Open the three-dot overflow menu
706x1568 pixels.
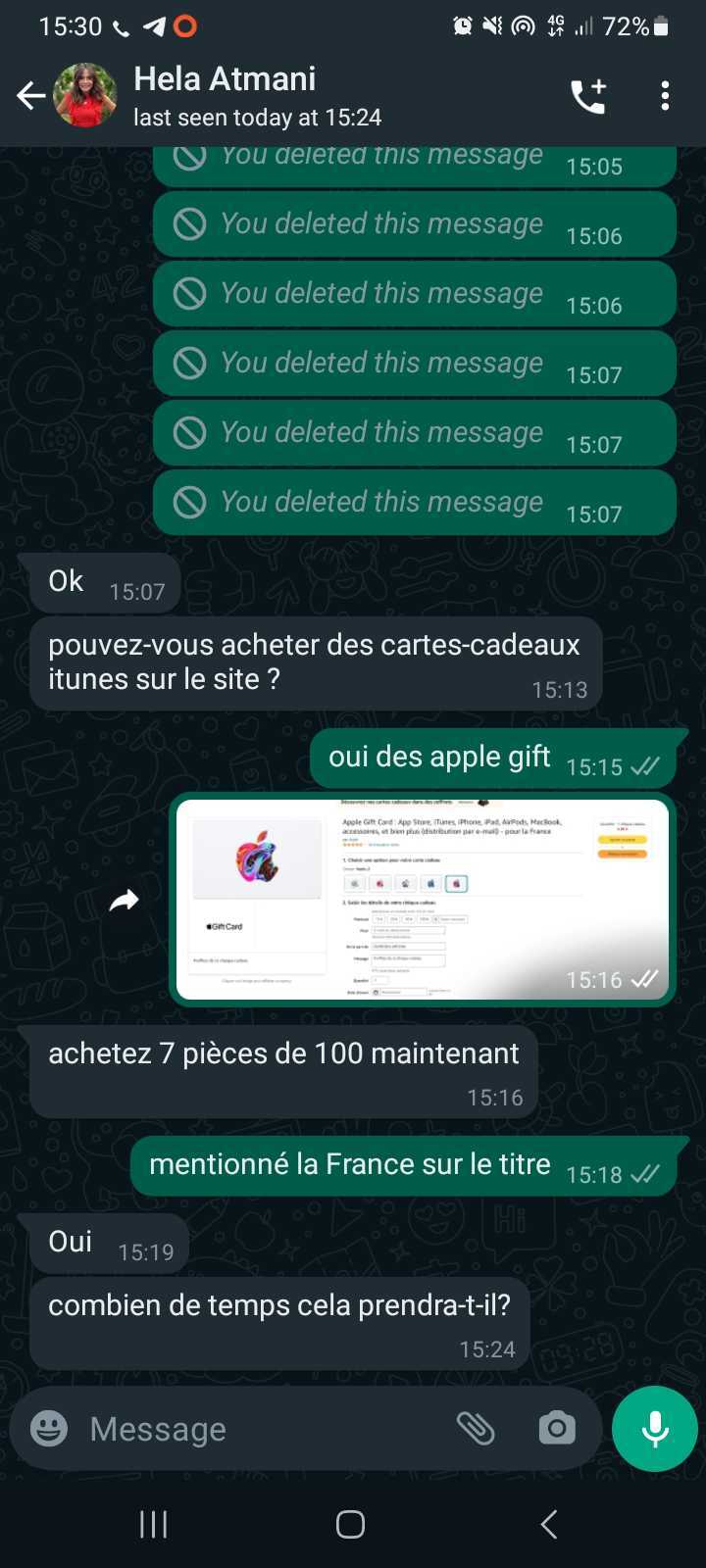coord(665,96)
